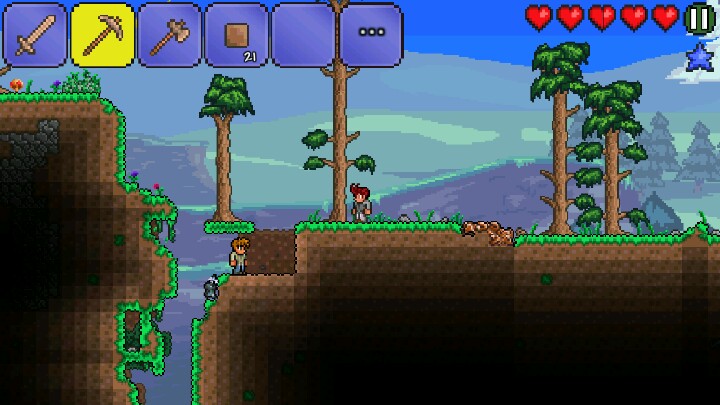Choose the dirt block stack of 21
The height and width of the screenshot is (405, 720).
pyautogui.click(x=236, y=35)
